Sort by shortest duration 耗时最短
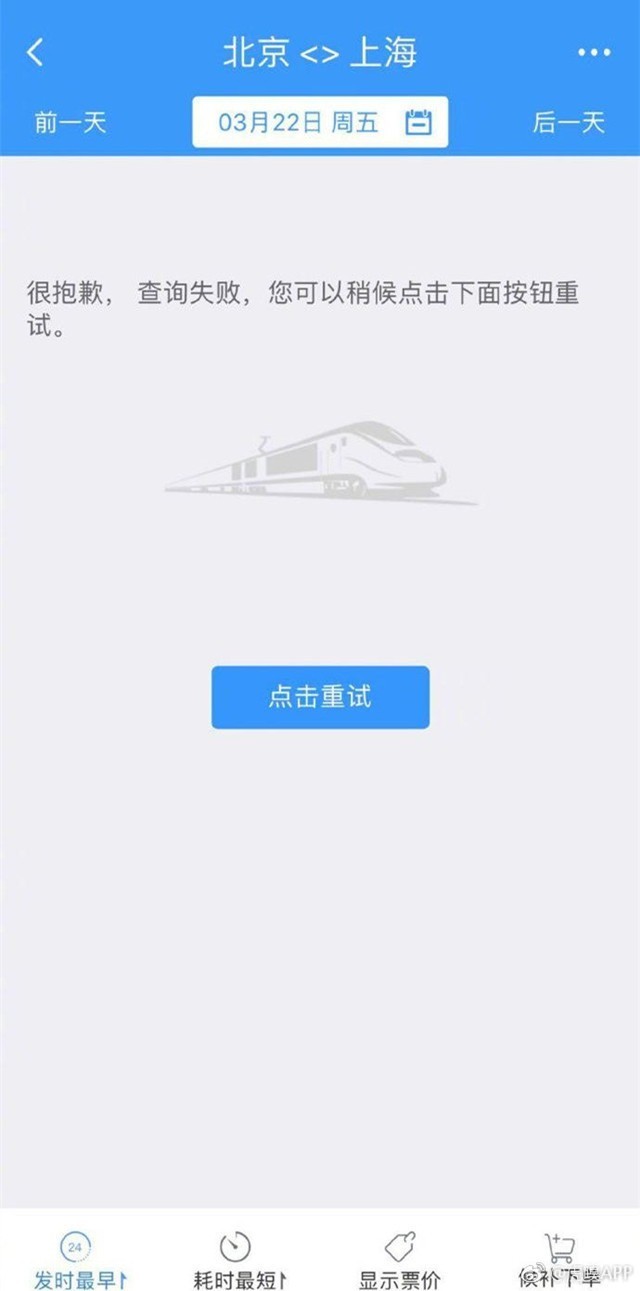Screen dimensions: 640x1291 [x=240, y=1260]
